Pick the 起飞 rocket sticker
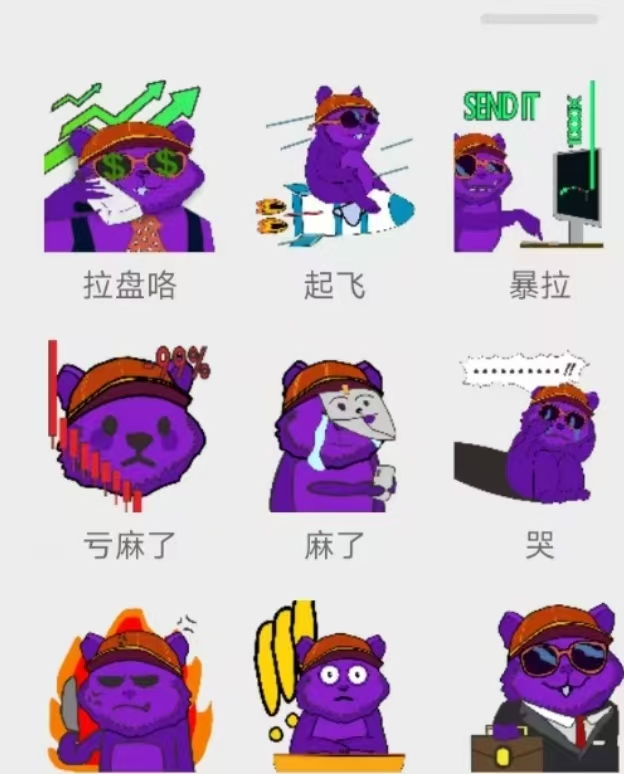624x774 pixels. click(x=335, y=168)
